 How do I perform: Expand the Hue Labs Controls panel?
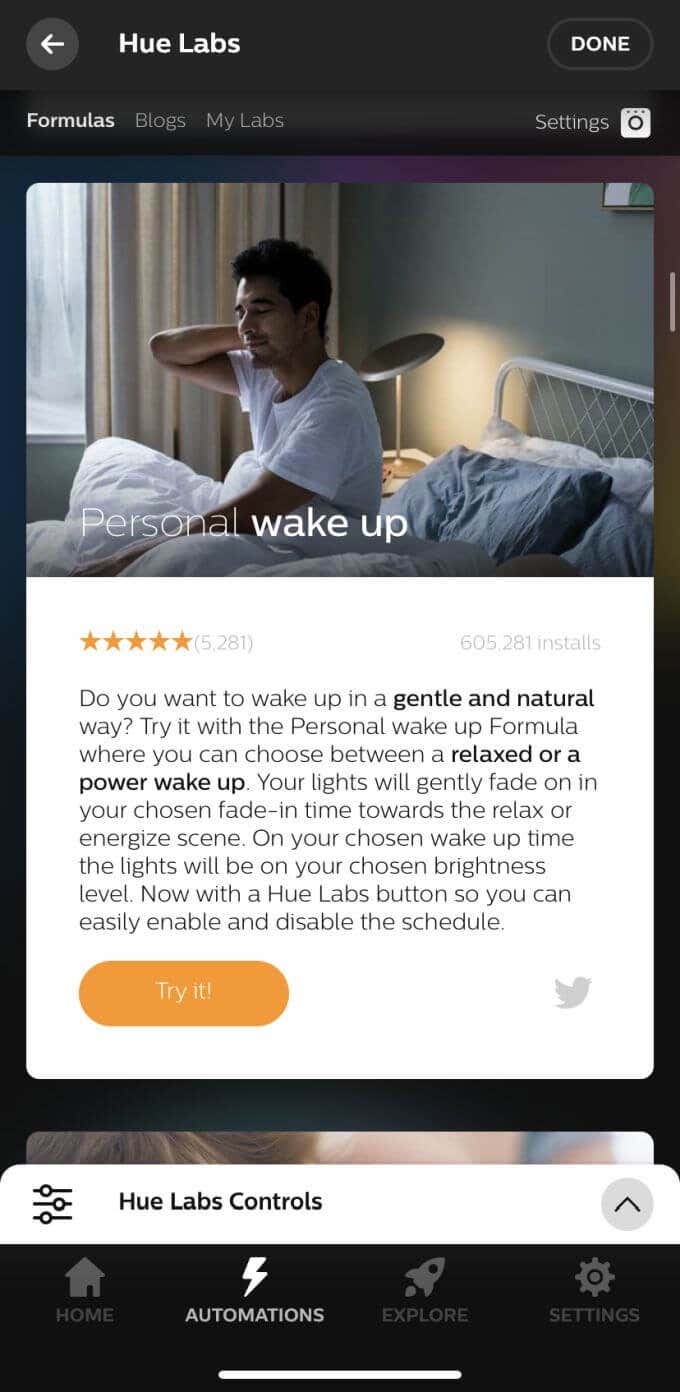[x=627, y=1204]
